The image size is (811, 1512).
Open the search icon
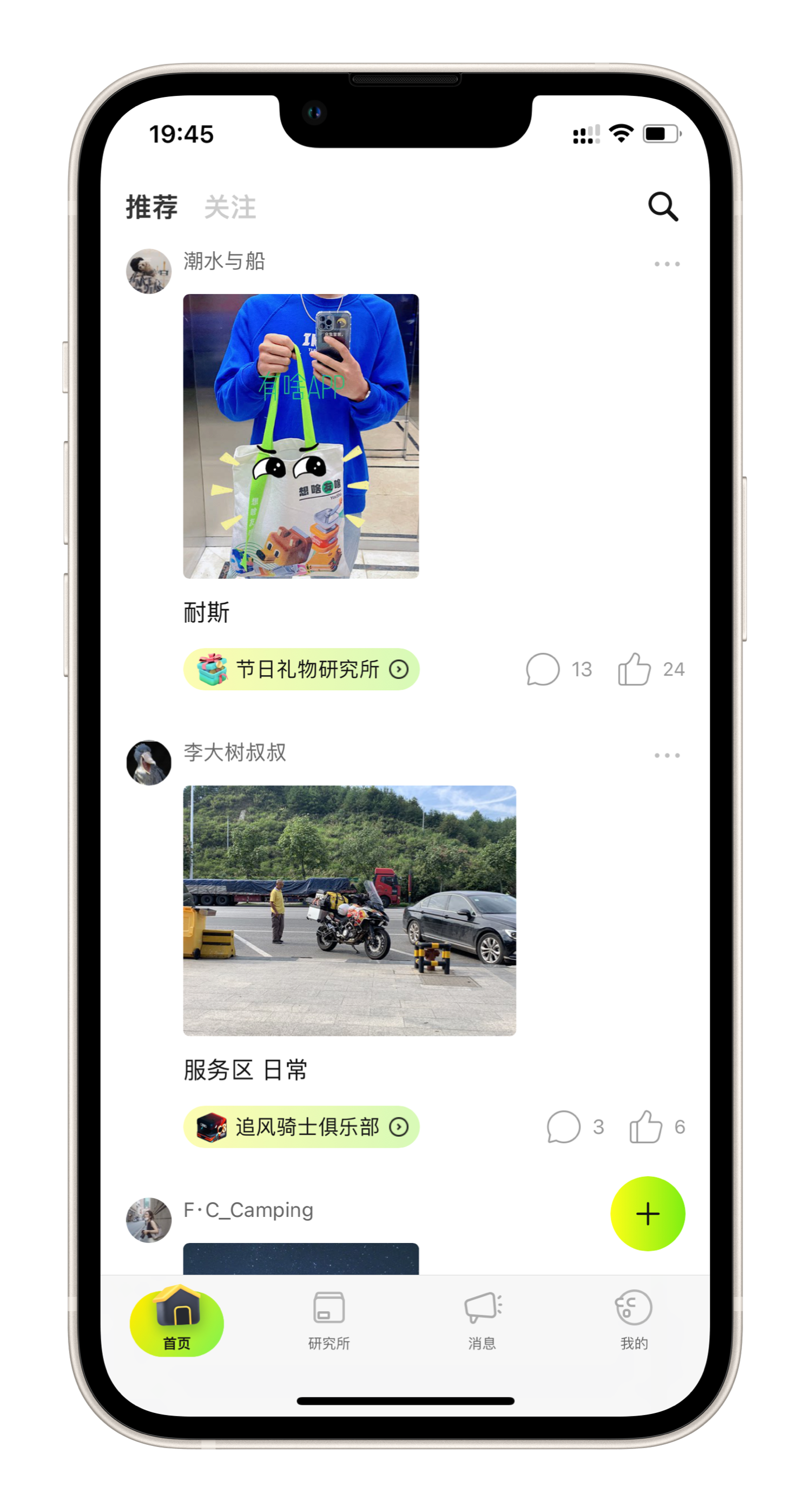pyautogui.click(x=663, y=207)
